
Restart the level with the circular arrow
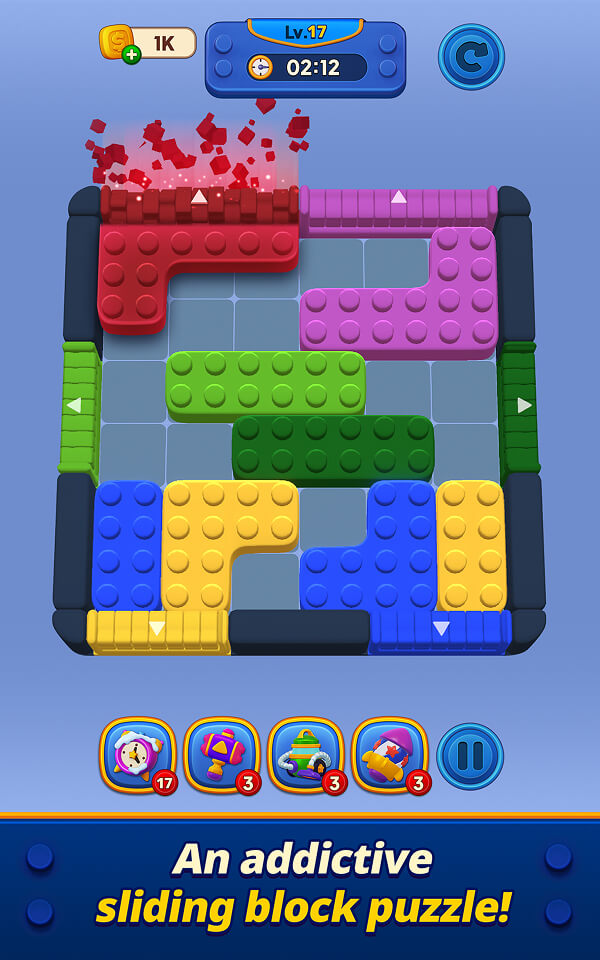(x=471, y=57)
